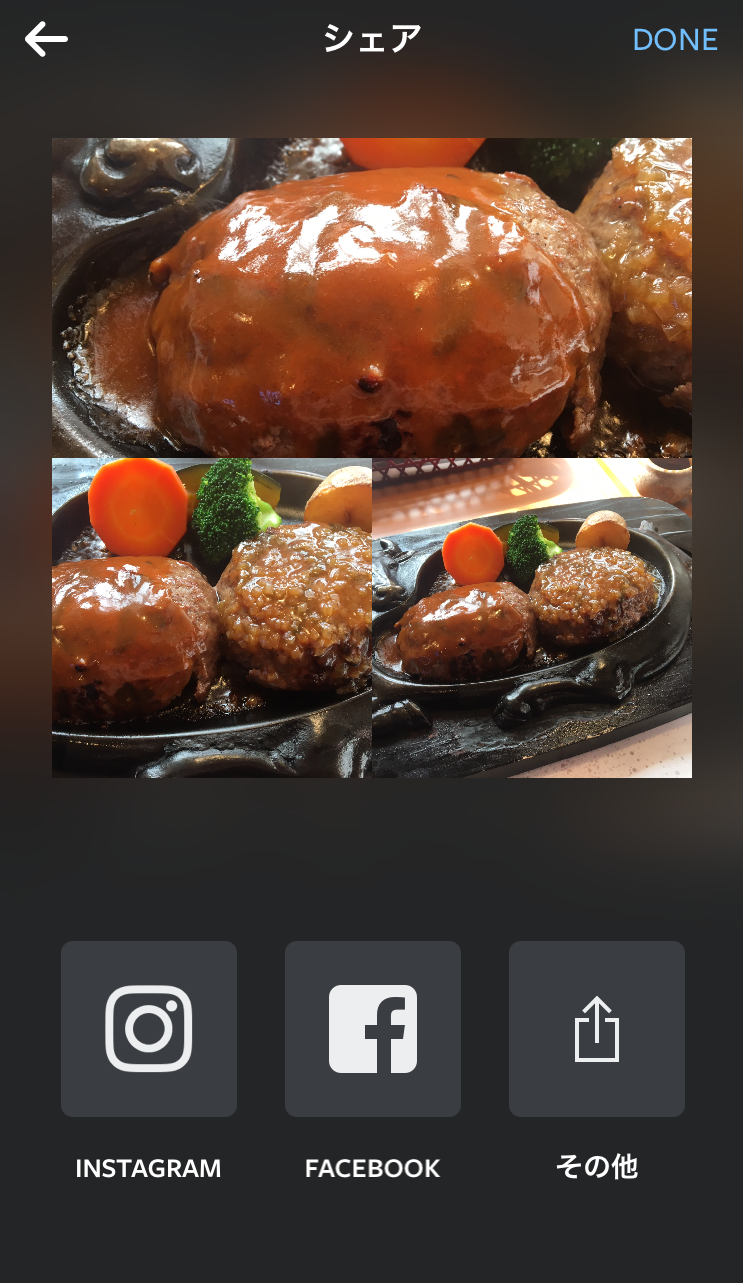Share the collage to Instagram
743x1283 pixels.
coord(149,1029)
